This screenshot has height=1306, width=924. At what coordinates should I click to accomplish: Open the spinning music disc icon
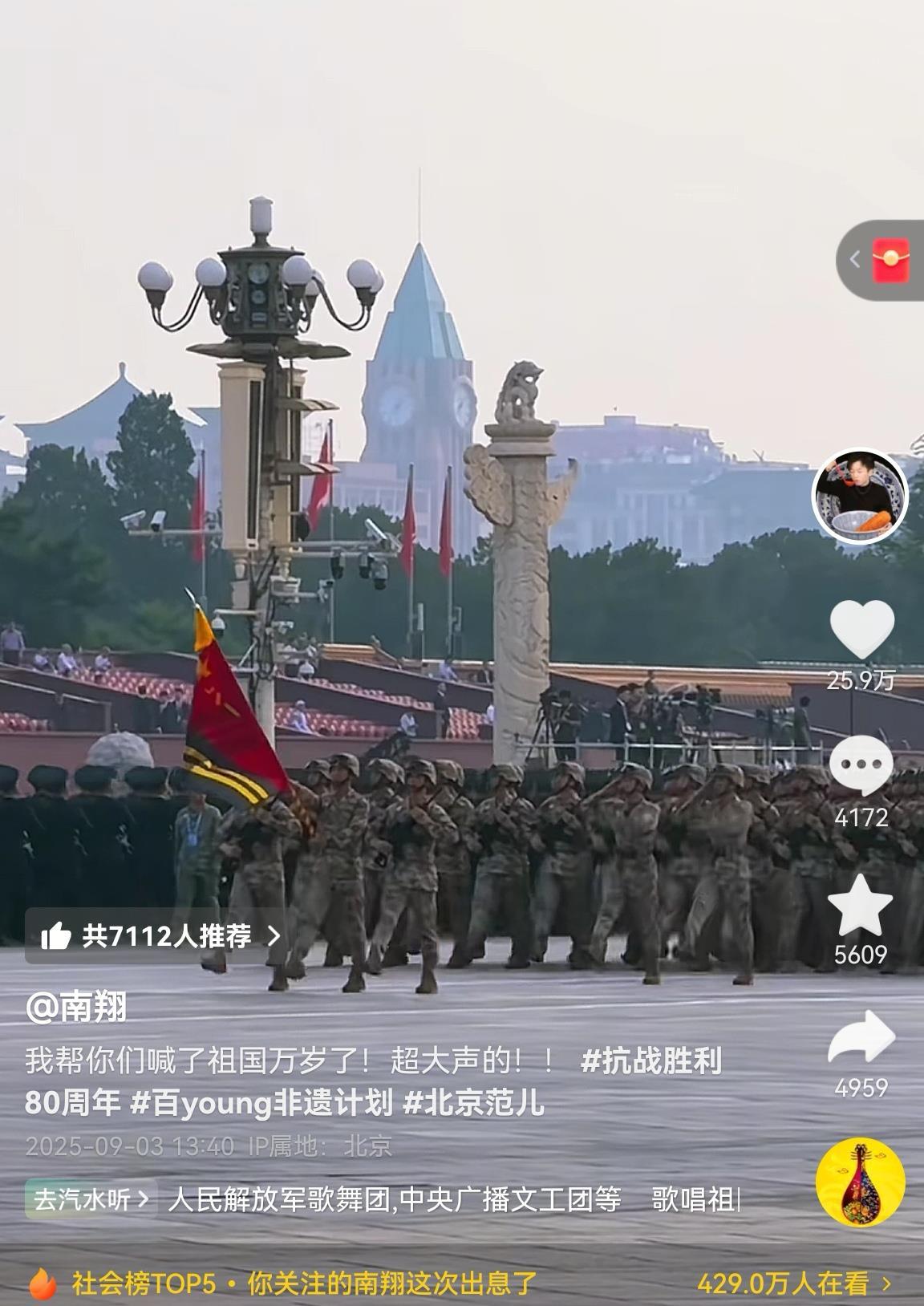[x=860, y=1181]
